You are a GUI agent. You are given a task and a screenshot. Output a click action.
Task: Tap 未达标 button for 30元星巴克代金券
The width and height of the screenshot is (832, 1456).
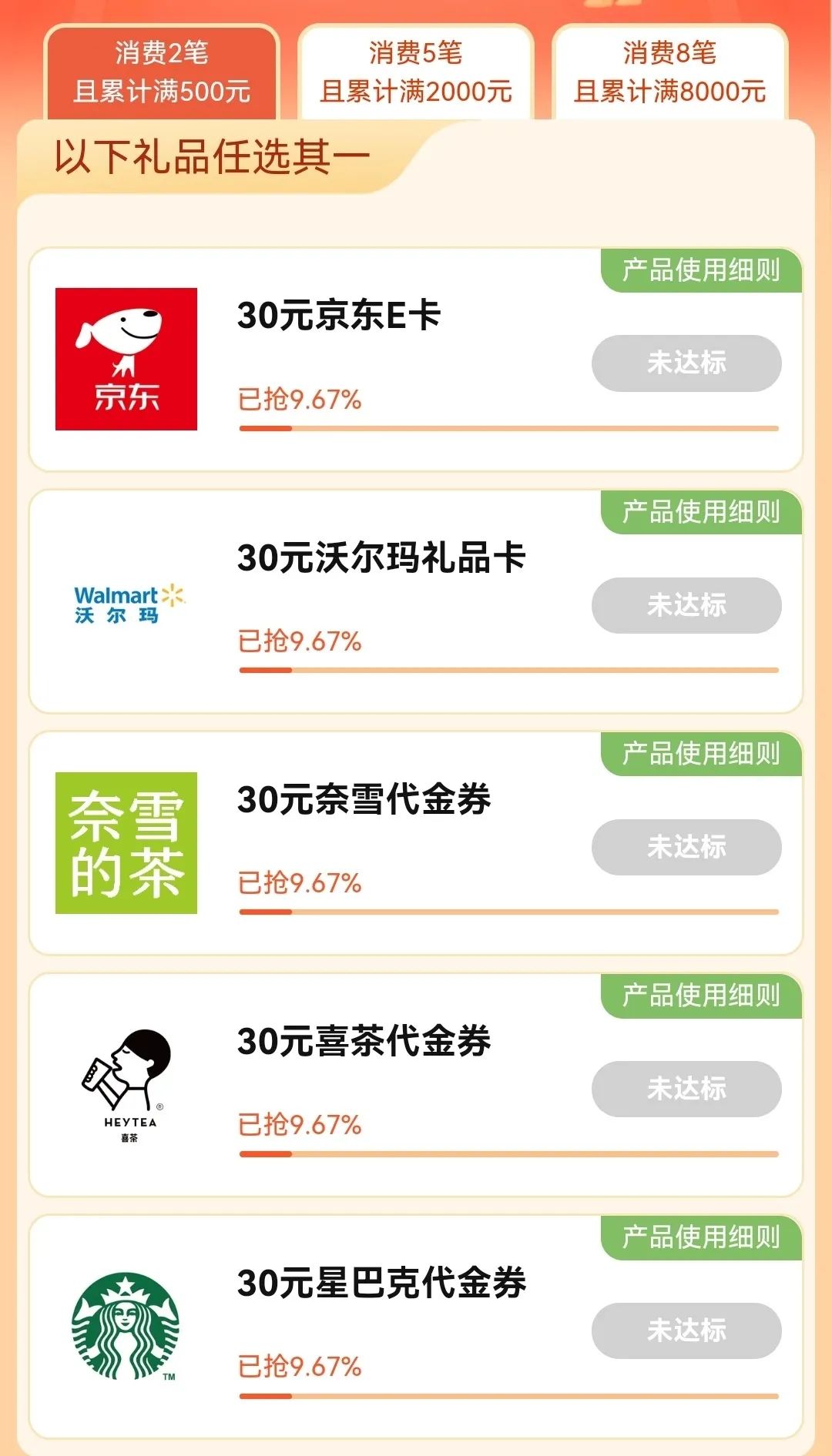686,1330
